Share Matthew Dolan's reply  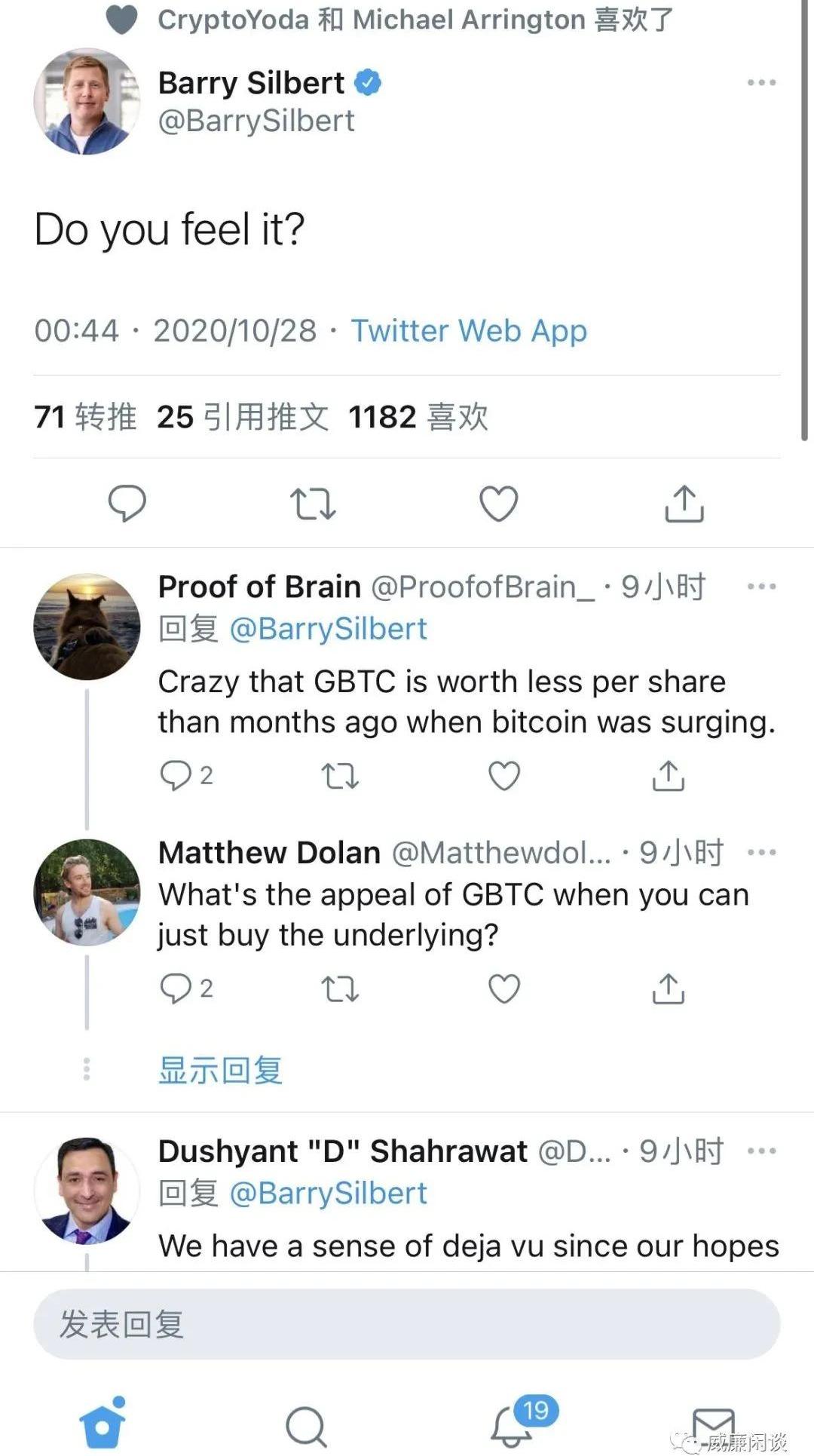(668, 989)
